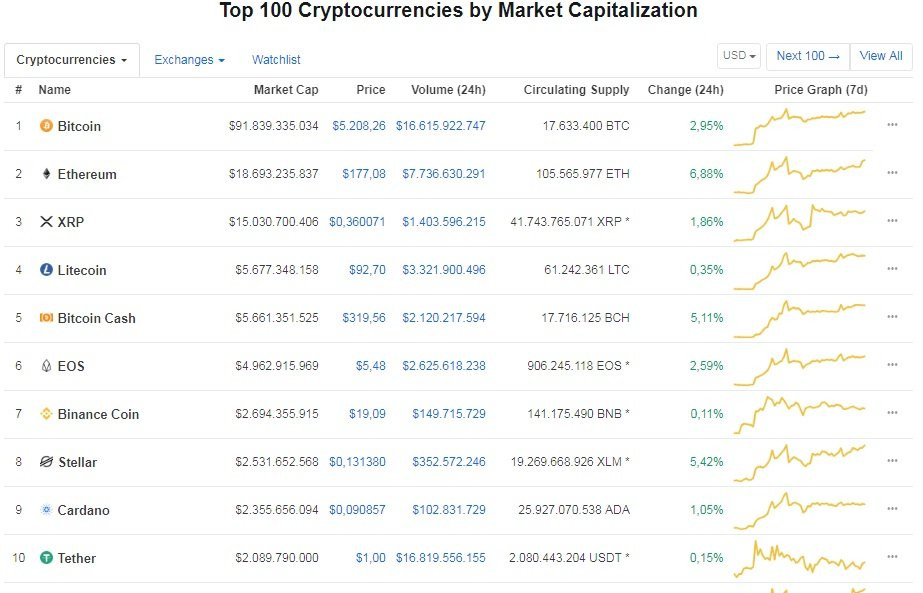
Task: Open the XRP coin page
Action: (x=71, y=222)
